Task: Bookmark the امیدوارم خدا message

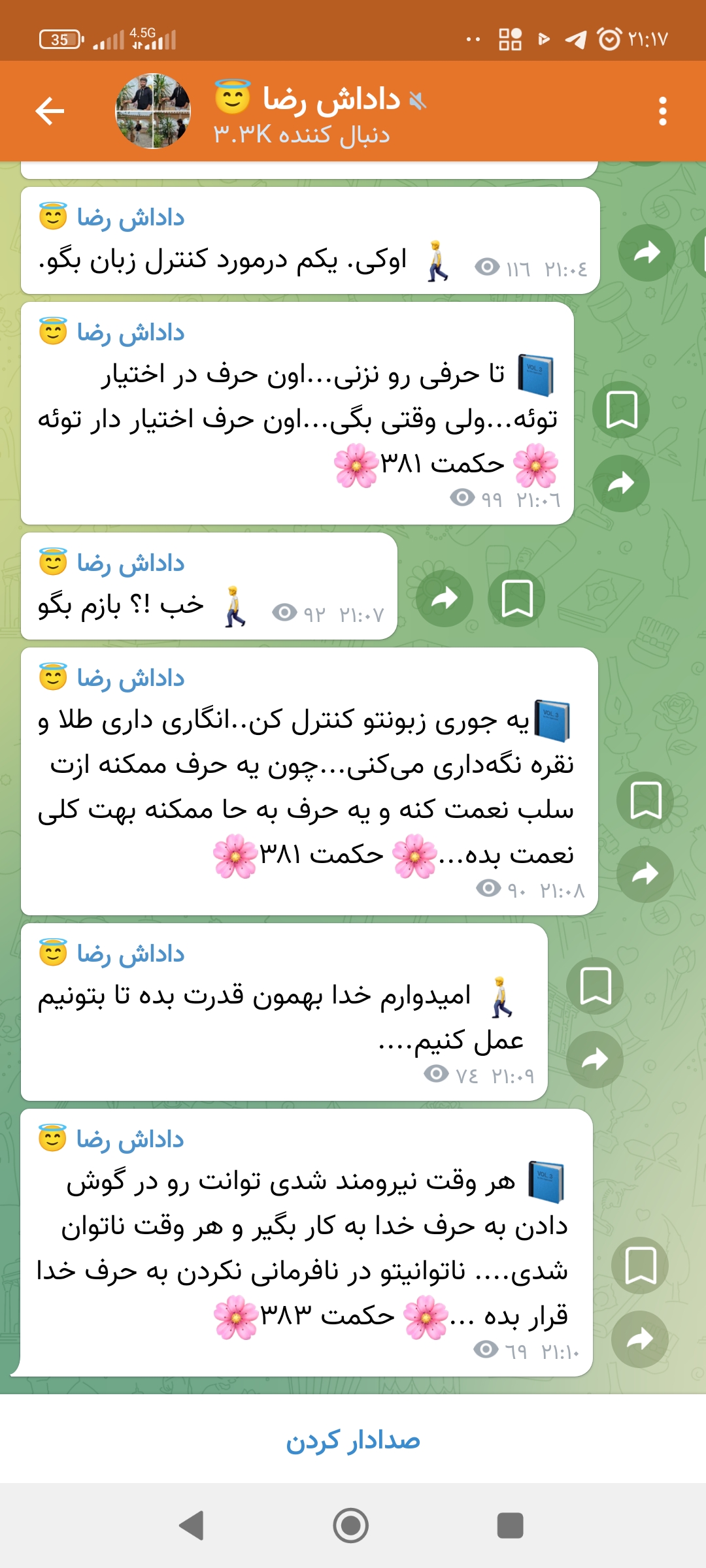Action: coord(595,985)
